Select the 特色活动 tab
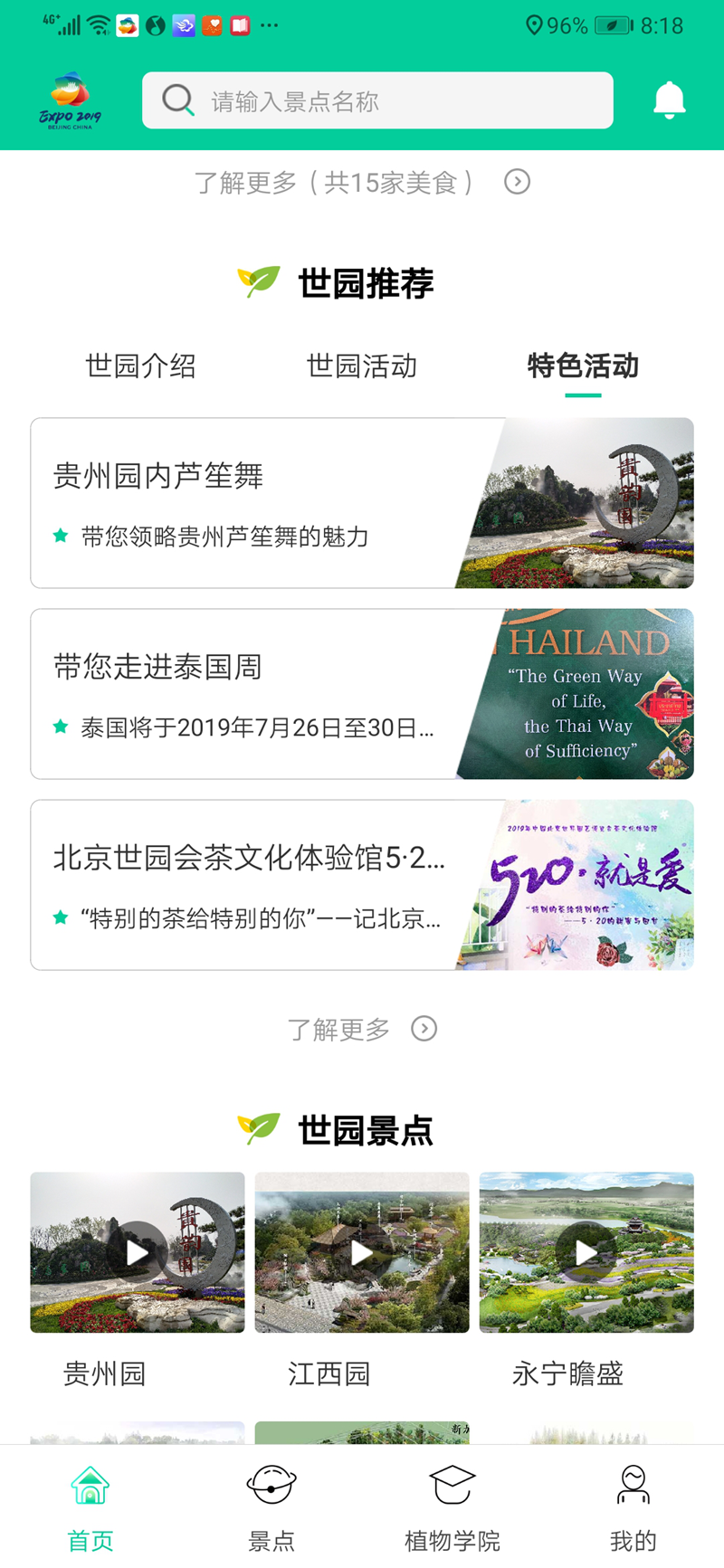The width and height of the screenshot is (724, 1568). point(583,366)
